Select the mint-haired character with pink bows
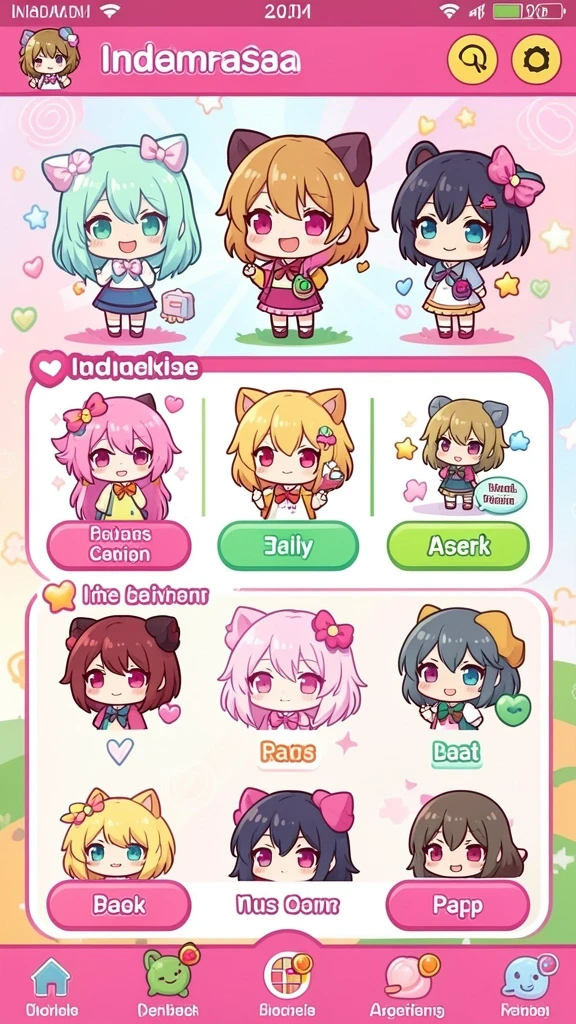576x1024 pixels. [x=124, y=235]
